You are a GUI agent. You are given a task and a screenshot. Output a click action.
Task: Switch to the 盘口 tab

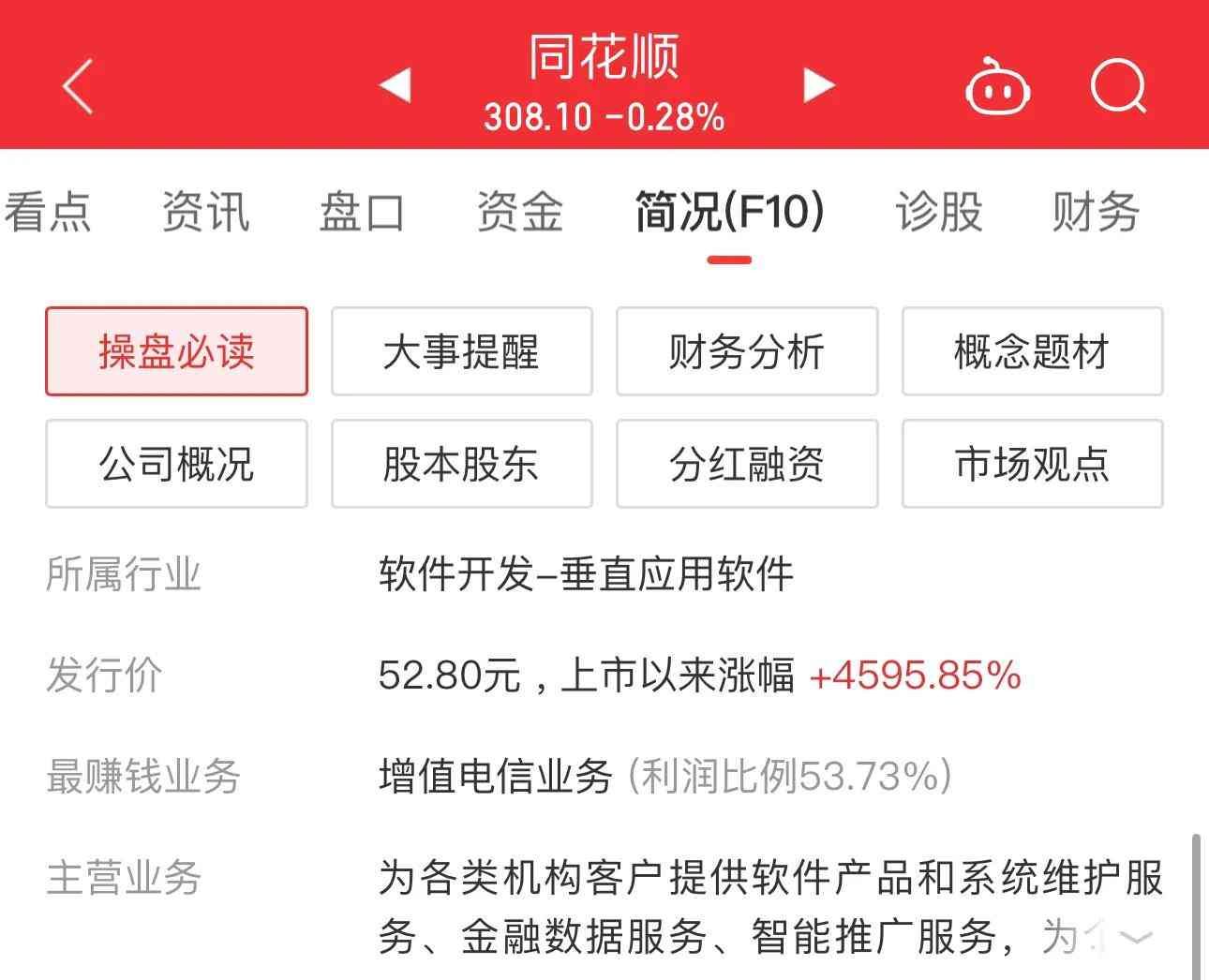coord(362,212)
